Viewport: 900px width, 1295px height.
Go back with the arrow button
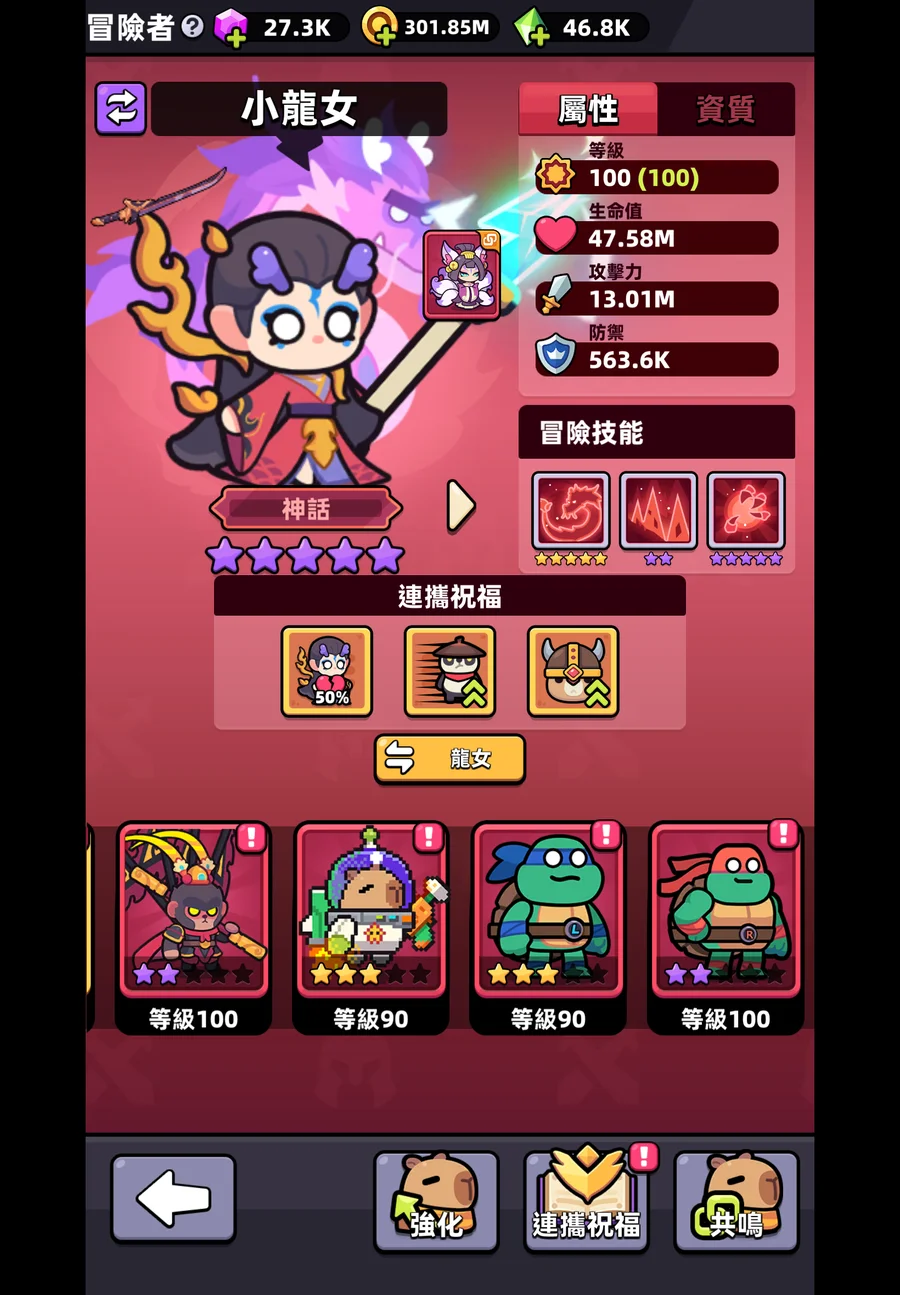173,1199
